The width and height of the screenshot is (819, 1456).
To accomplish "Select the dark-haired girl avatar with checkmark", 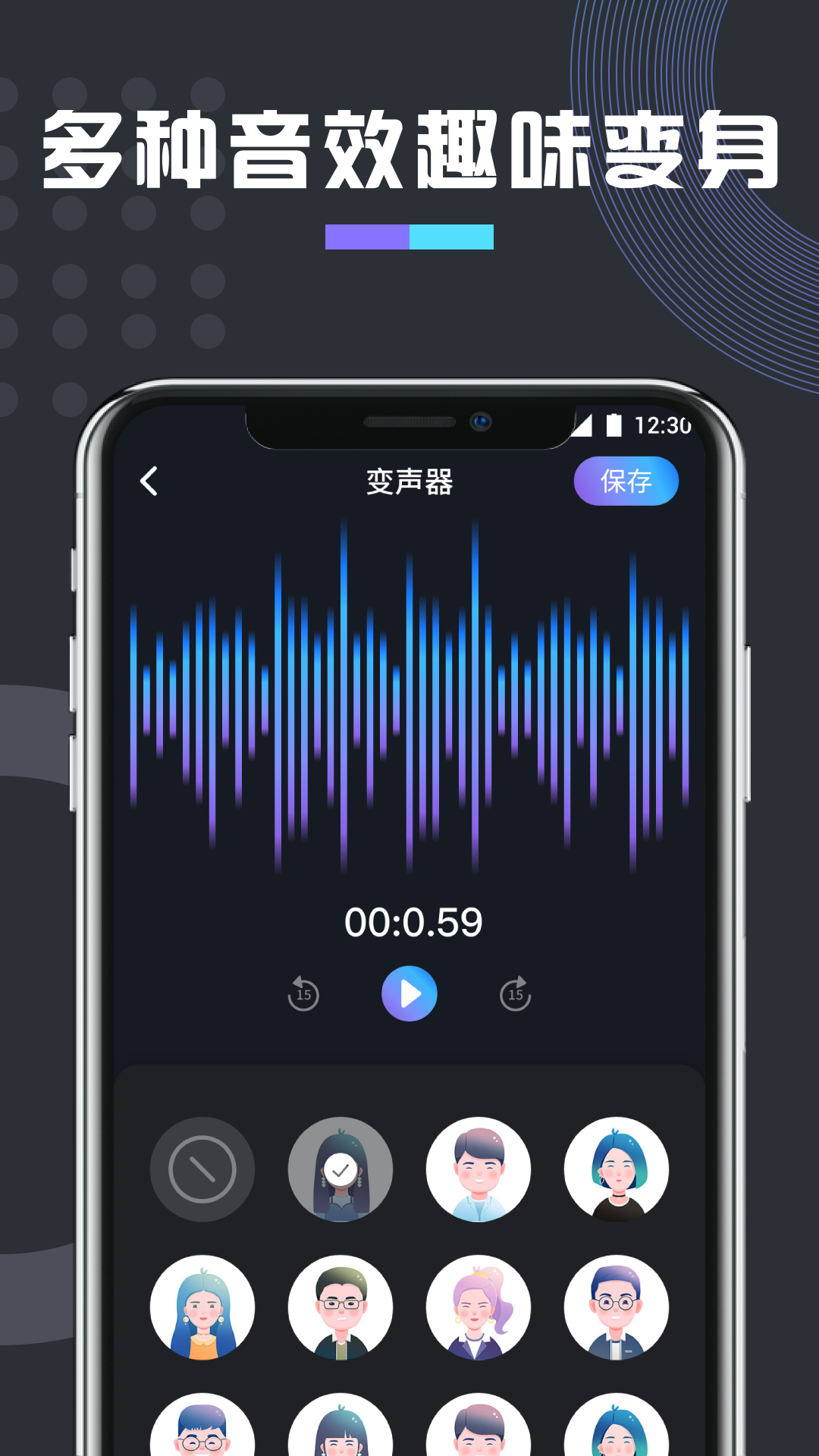I will tap(340, 1168).
